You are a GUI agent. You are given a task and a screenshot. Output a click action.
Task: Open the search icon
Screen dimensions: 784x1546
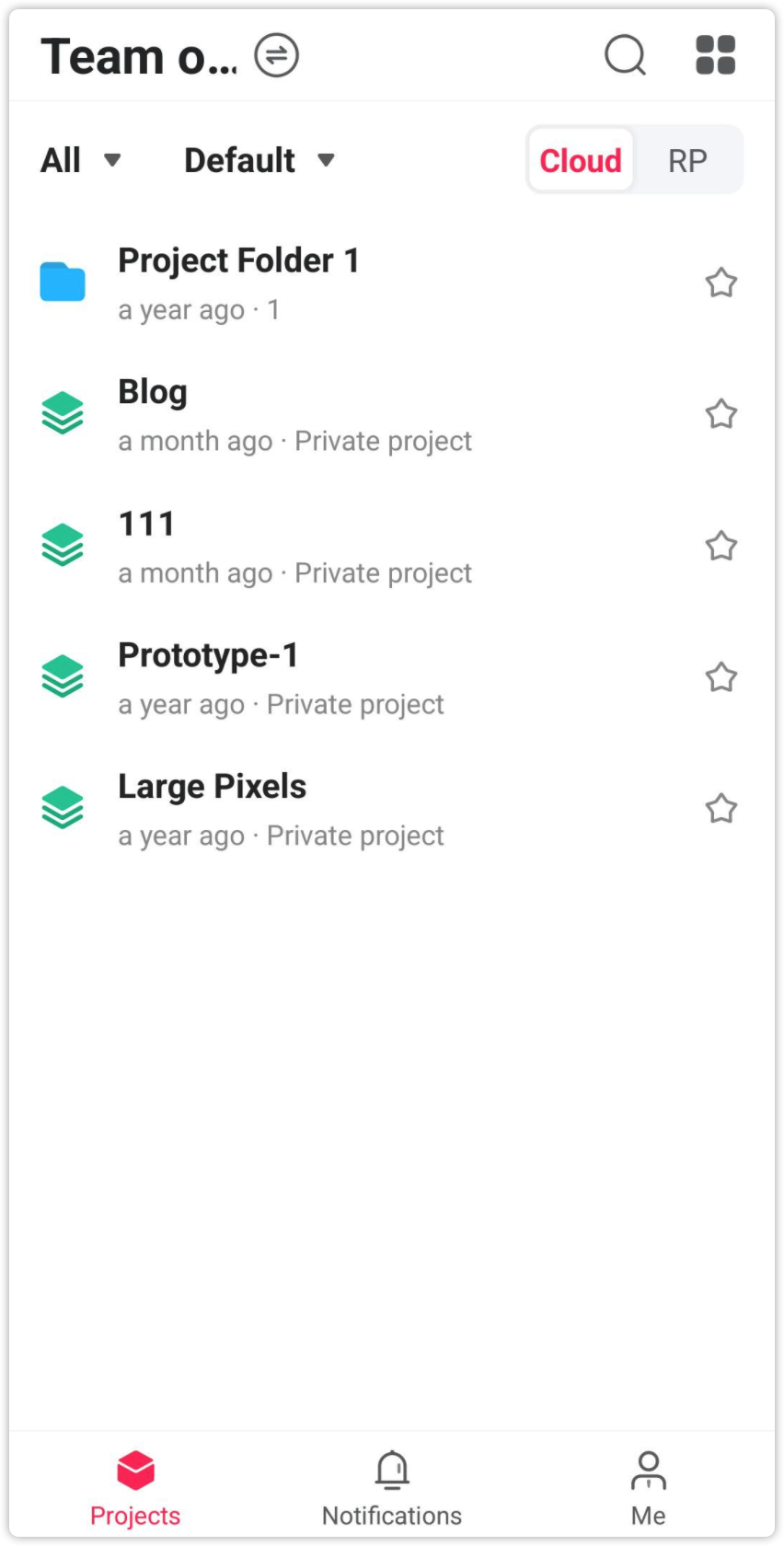[626, 55]
